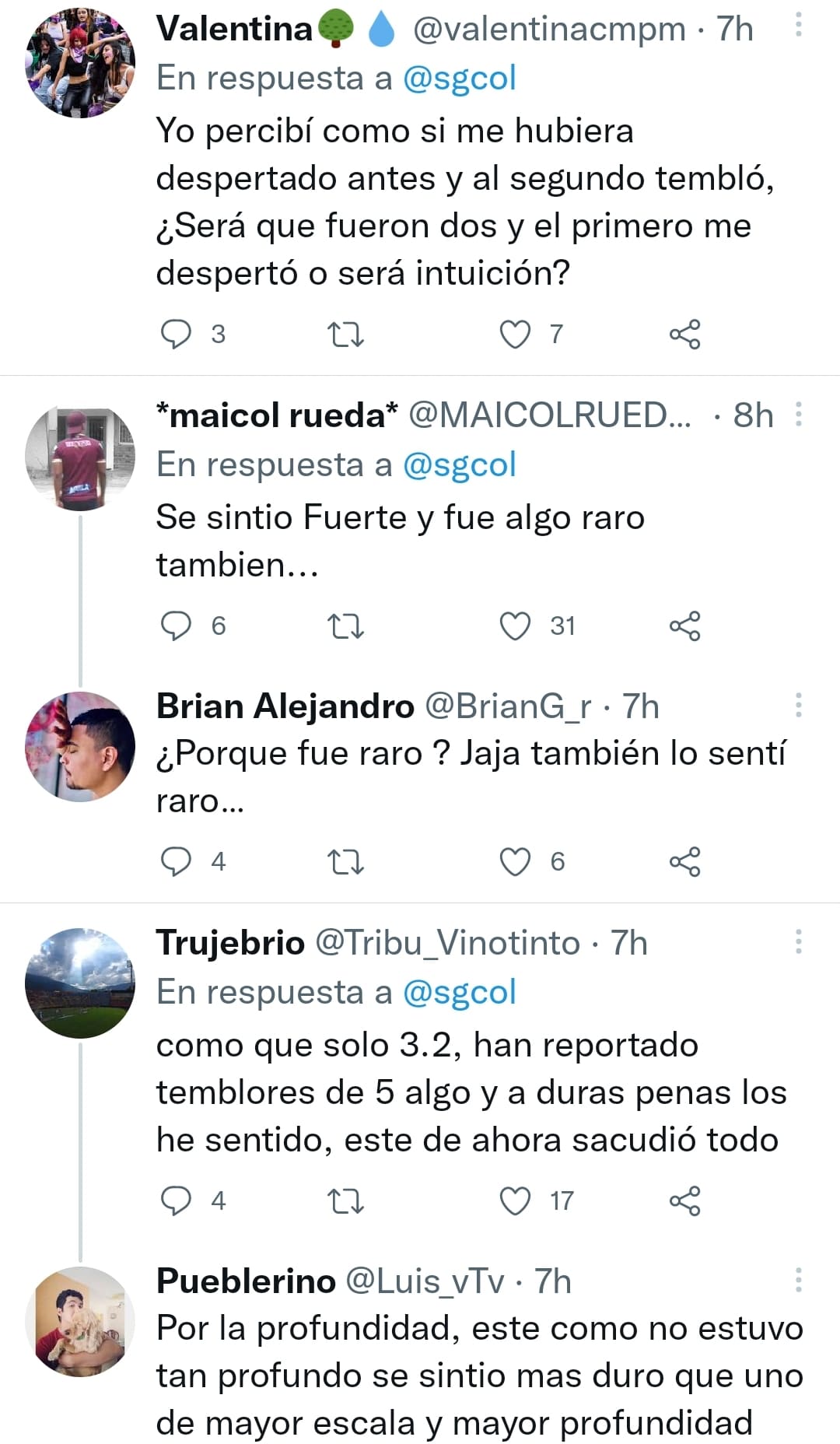840x1444 pixels.
Task: Open overflow menu on Valentina's tweet
Action: [x=798, y=27]
